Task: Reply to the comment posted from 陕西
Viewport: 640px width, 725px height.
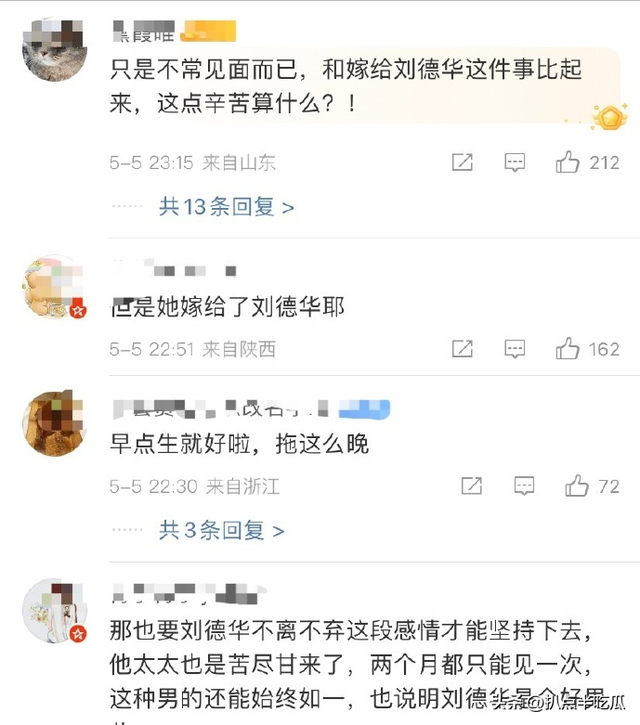Action: click(x=514, y=349)
